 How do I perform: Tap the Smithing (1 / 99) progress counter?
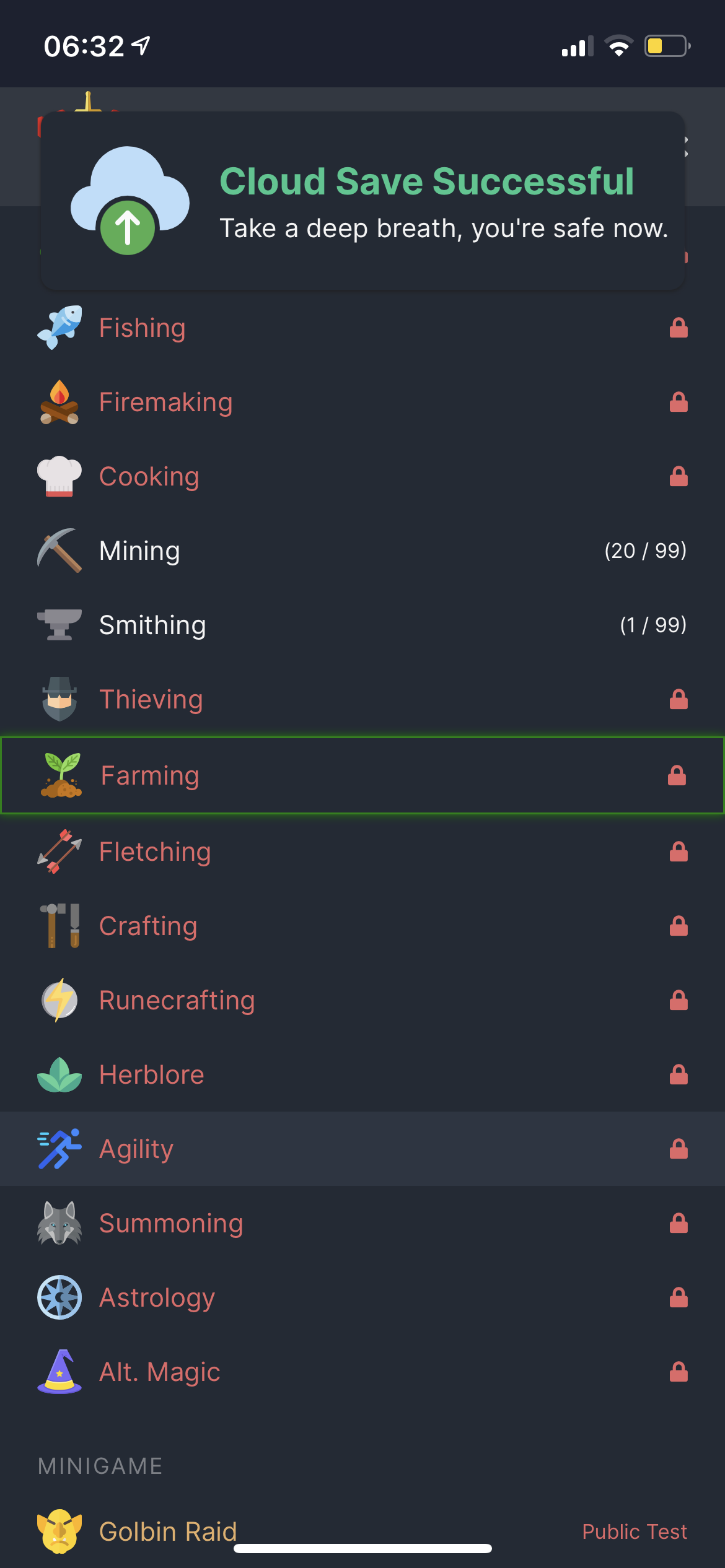653,624
